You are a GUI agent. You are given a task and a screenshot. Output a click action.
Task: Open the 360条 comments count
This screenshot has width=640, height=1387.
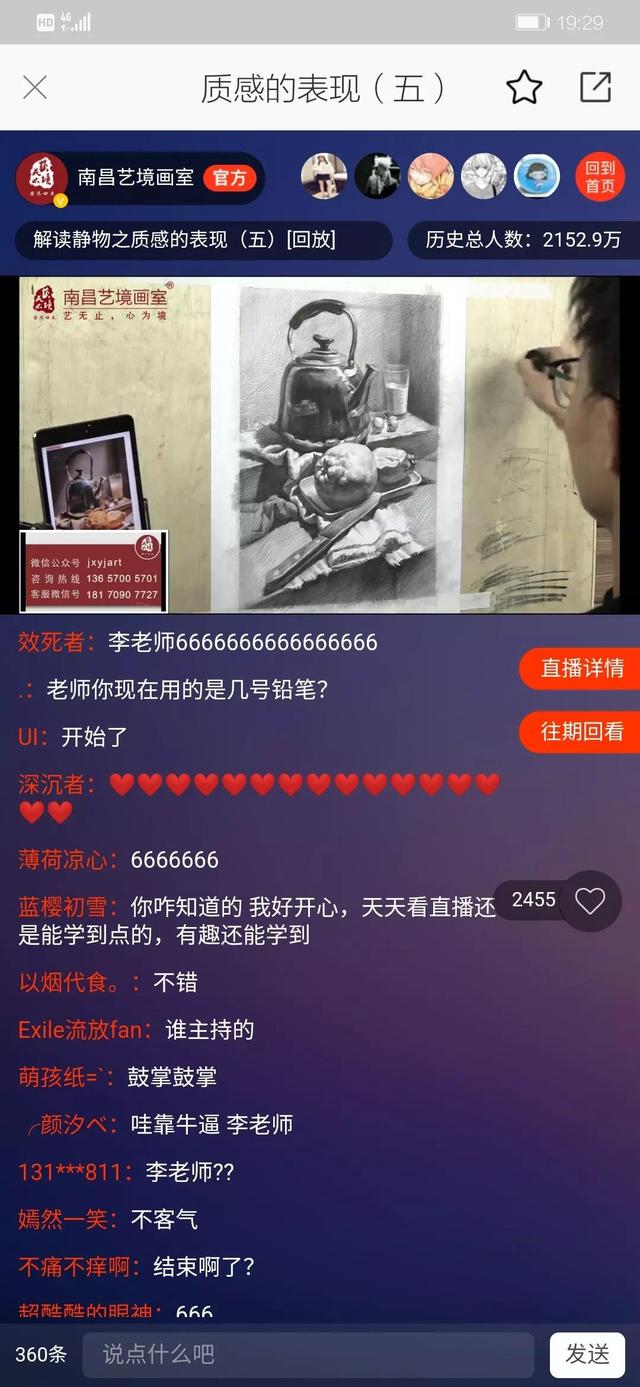click(41, 1354)
